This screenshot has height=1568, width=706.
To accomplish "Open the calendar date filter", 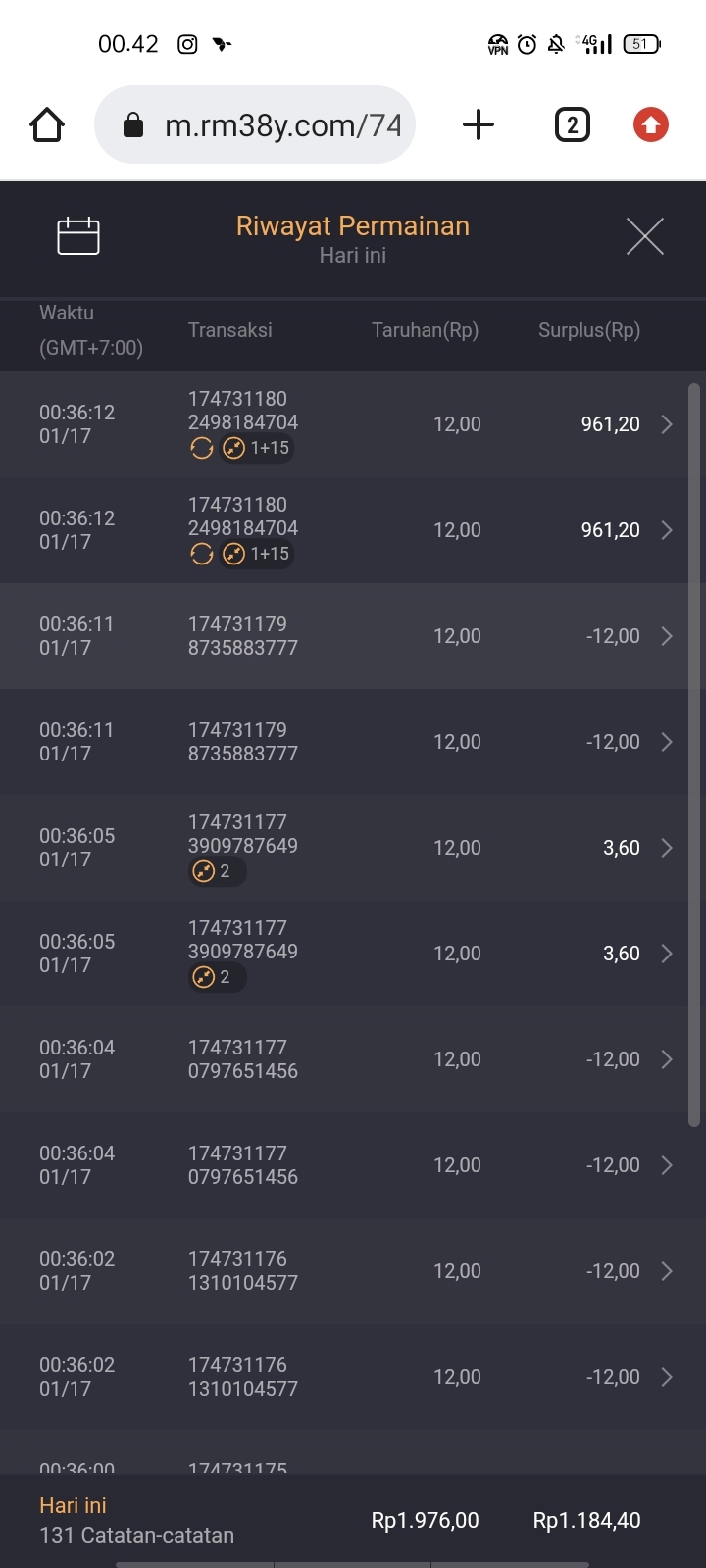I will click(78, 236).
